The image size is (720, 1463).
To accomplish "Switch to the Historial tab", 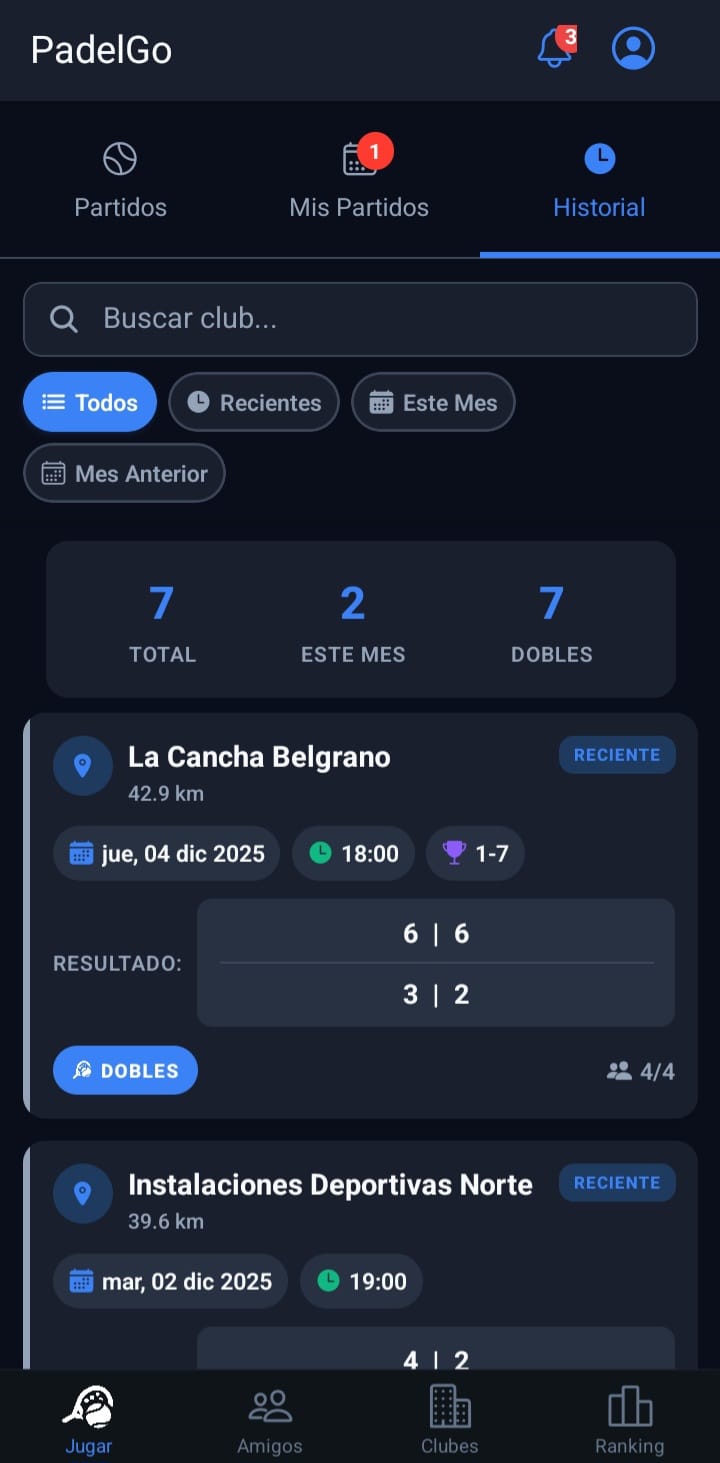I will coord(599,180).
